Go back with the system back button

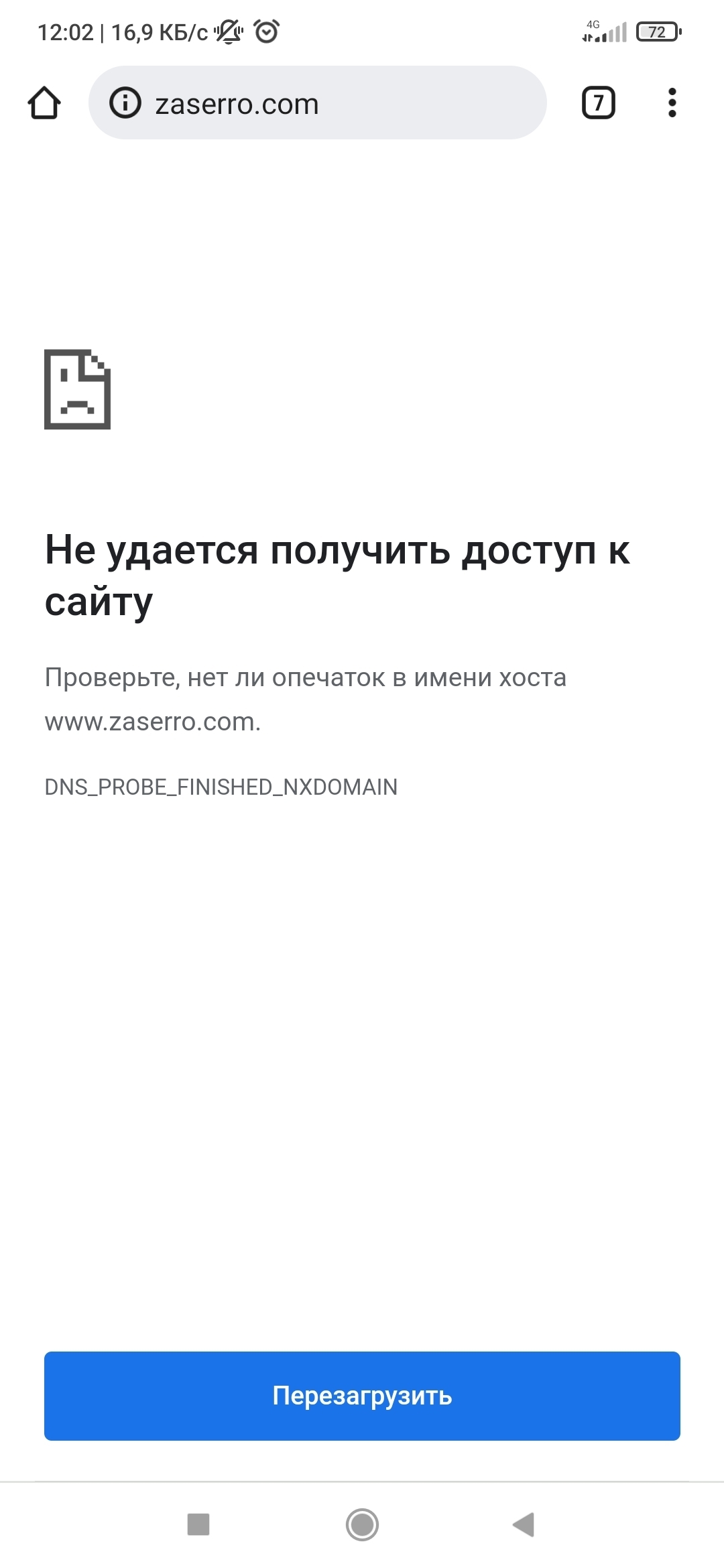coord(524,1524)
